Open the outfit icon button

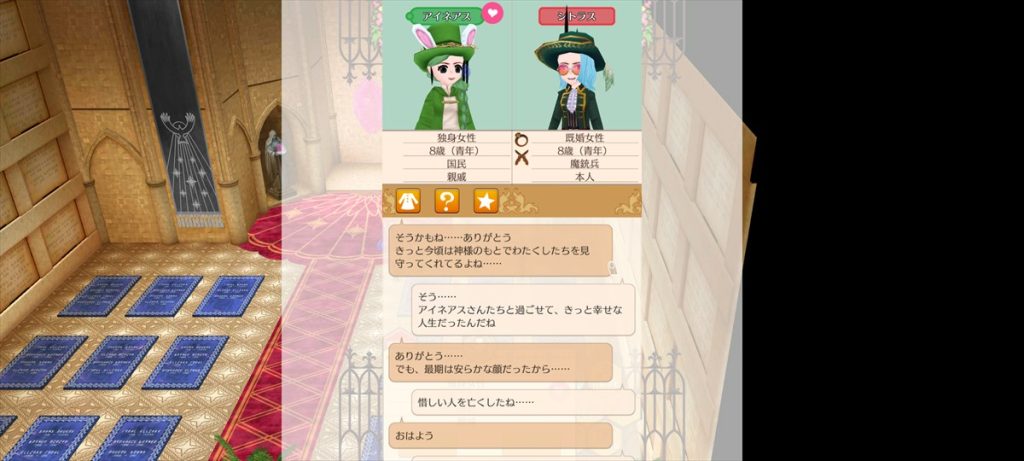pyautogui.click(x=408, y=201)
